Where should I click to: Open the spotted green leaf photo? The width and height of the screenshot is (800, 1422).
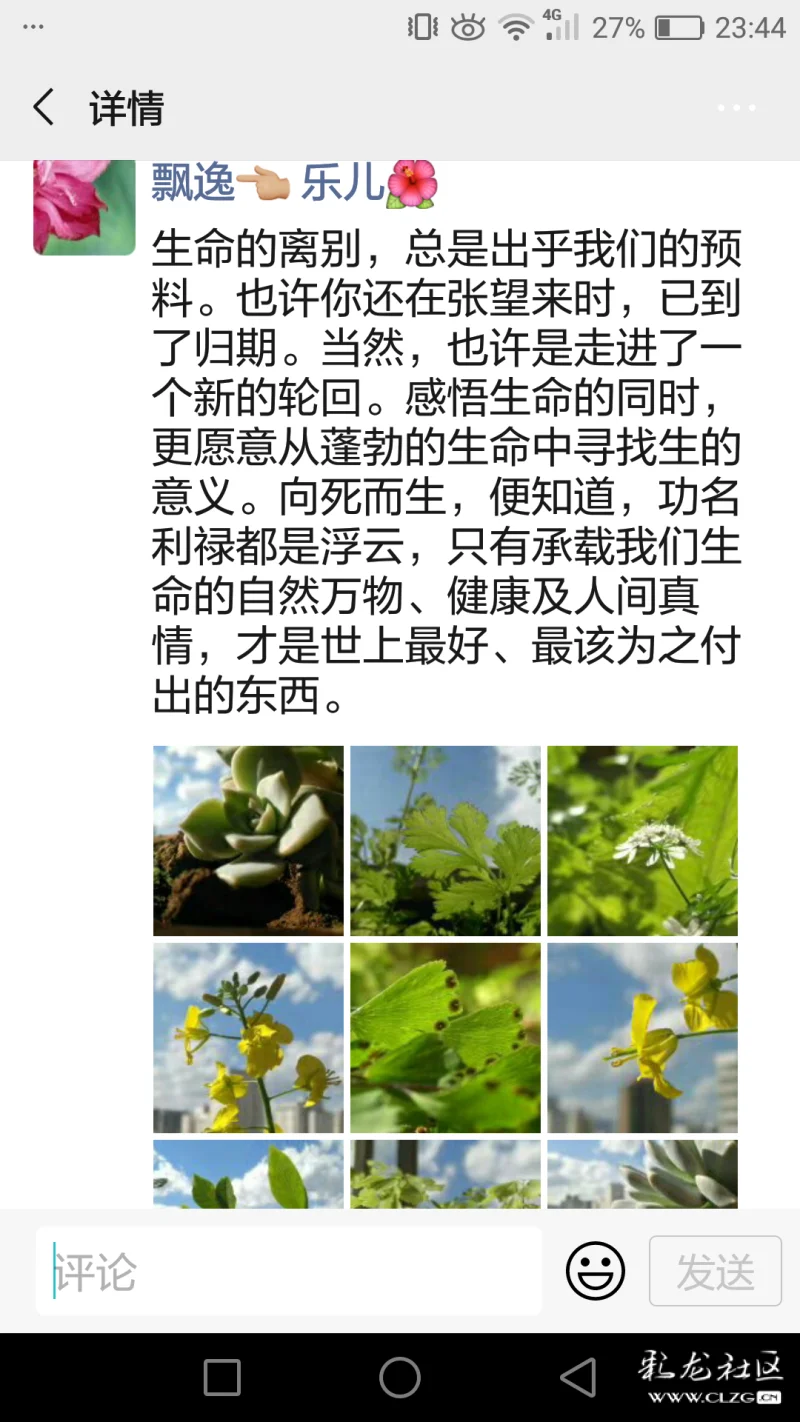[445, 1037]
